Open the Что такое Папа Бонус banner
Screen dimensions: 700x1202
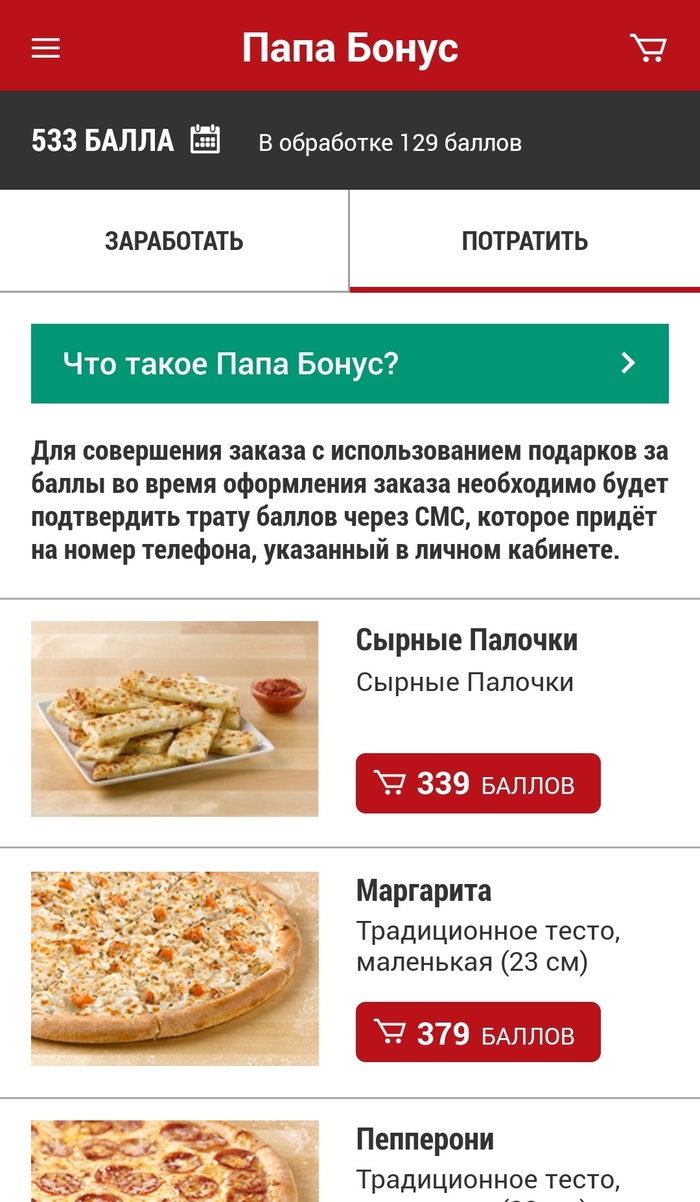pos(349,363)
